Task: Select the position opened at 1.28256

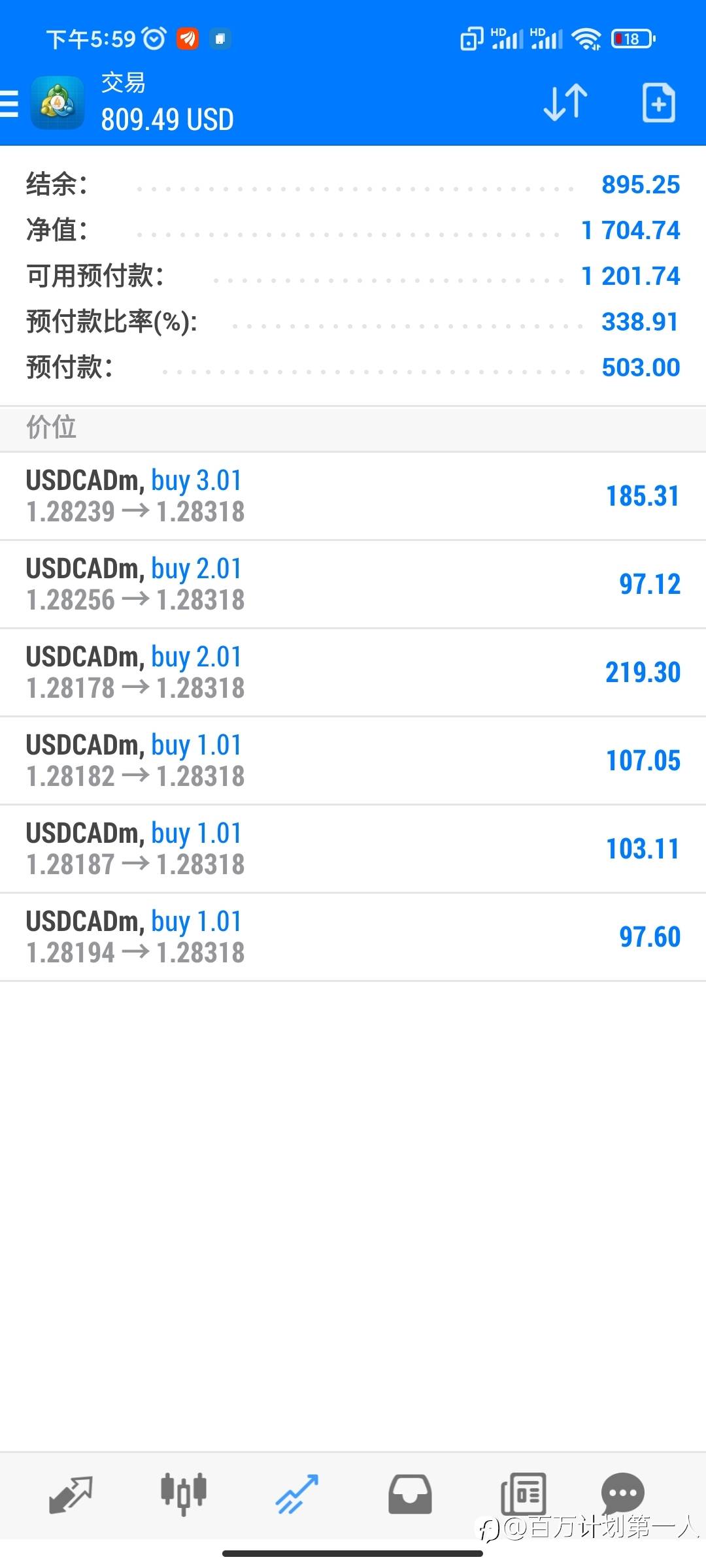Action: [353, 584]
